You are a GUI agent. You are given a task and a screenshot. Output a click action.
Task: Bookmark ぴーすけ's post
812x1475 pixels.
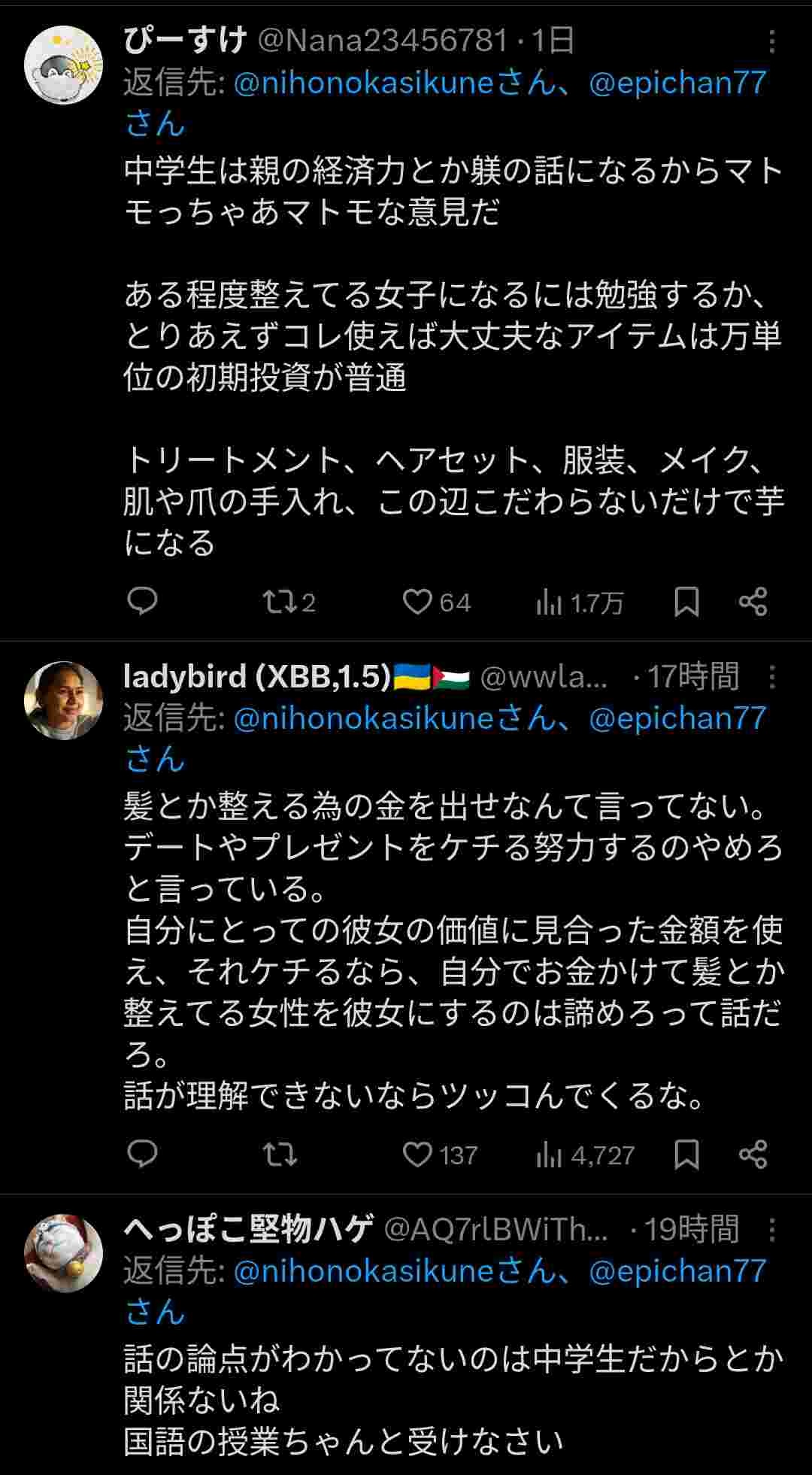[x=686, y=602]
